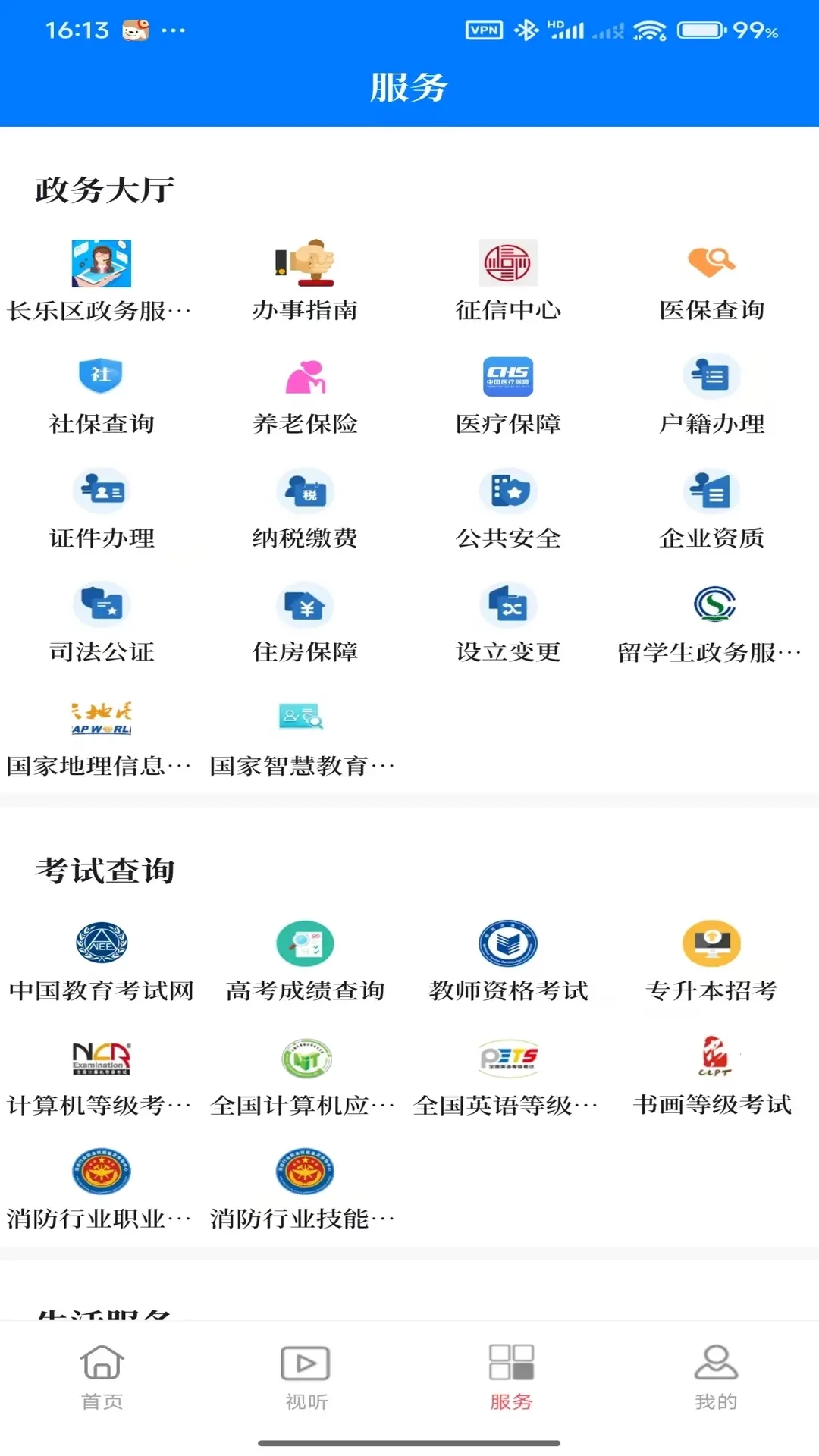This screenshot has width=819, height=1456.
Task: Tap the 中国教育考试网 NEE logo
Action: pyautogui.click(x=101, y=943)
